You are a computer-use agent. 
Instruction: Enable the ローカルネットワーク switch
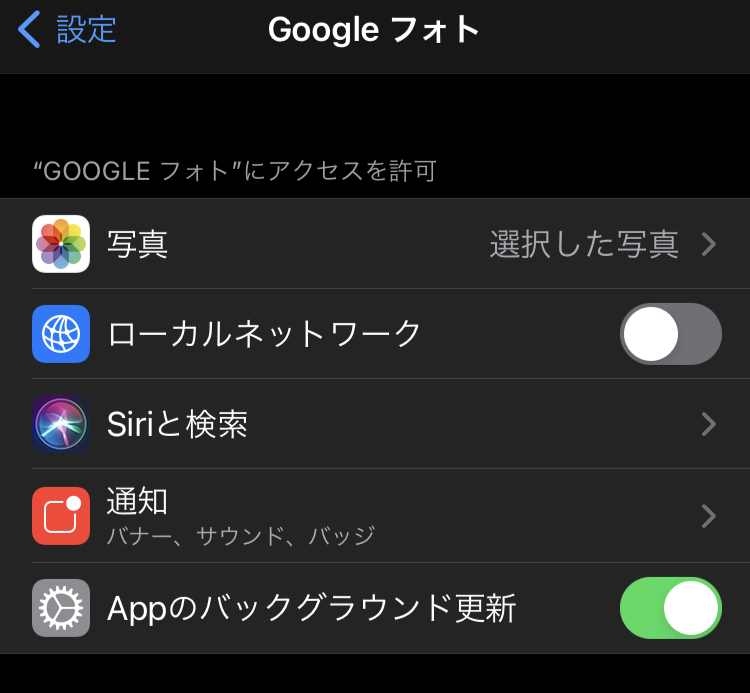click(670, 334)
